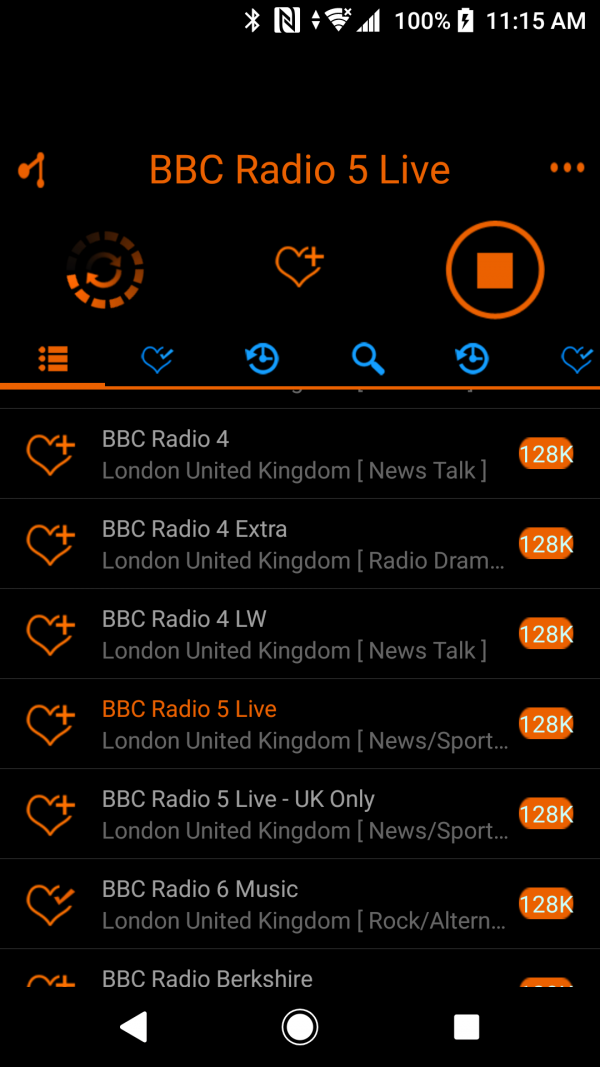Open the three-dot overflow menu
The width and height of the screenshot is (600, 1067).
coord(567,168)
